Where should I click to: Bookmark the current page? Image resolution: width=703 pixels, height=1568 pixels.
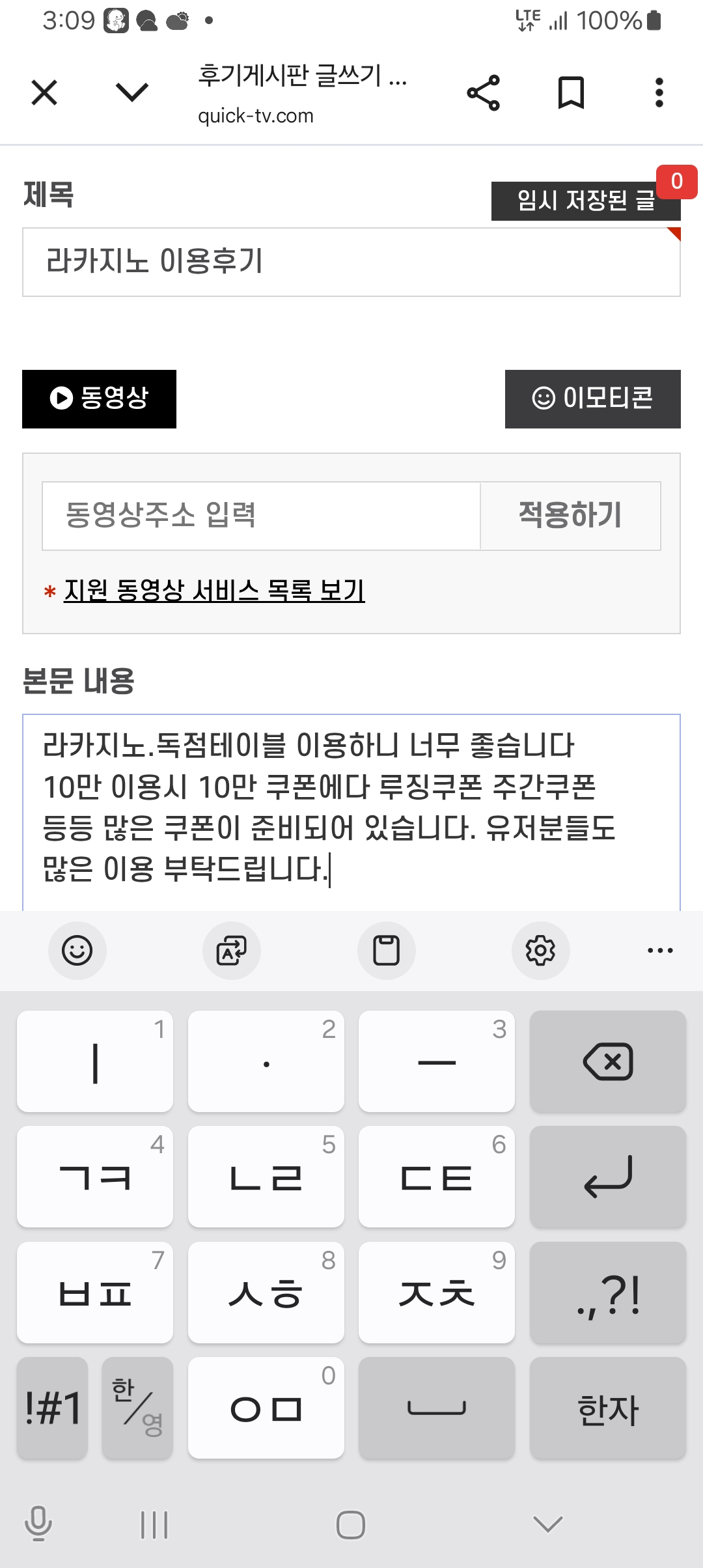[x=572, y=92]
